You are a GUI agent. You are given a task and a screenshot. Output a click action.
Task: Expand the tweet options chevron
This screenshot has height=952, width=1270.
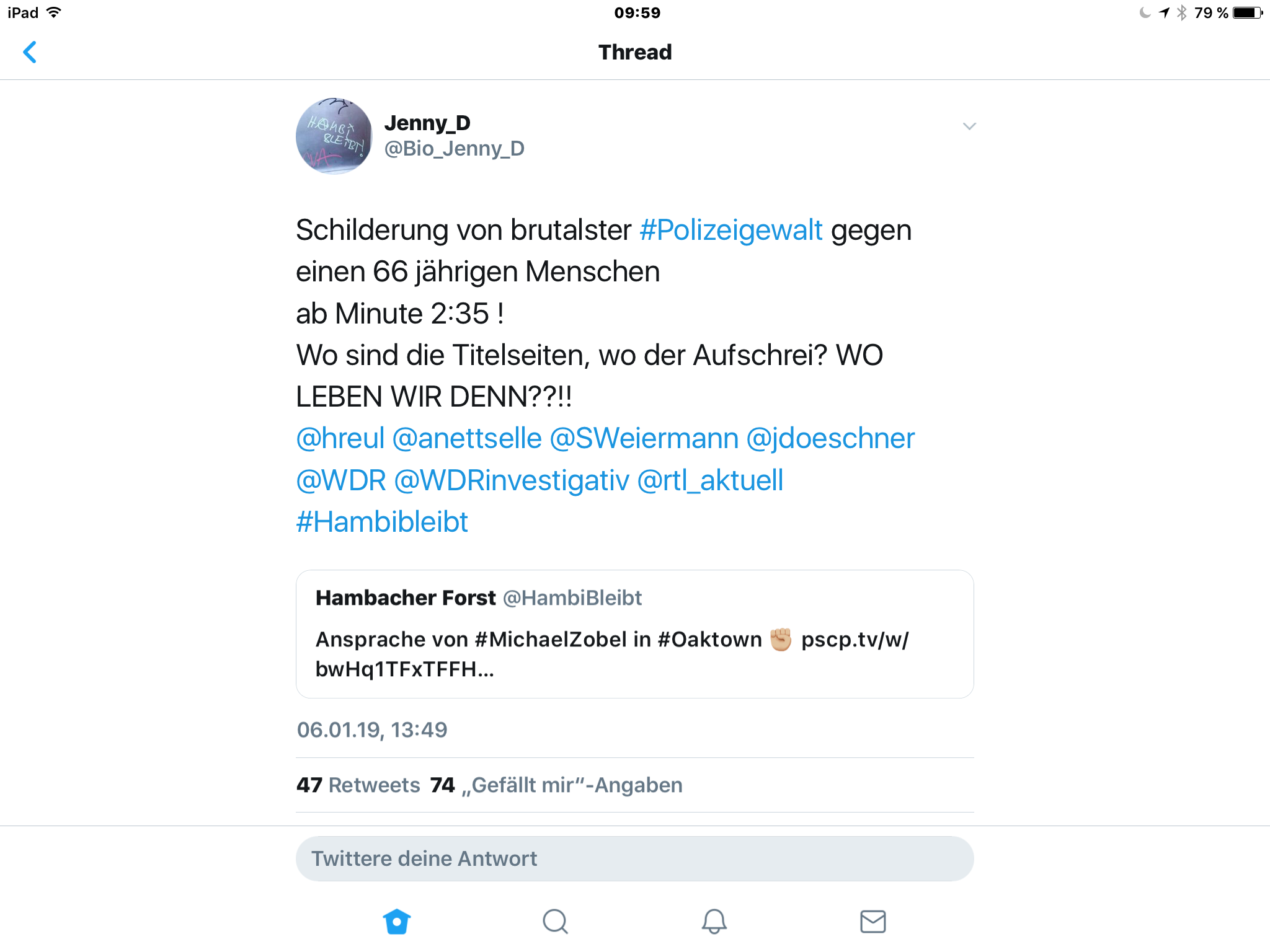(969, 126)
